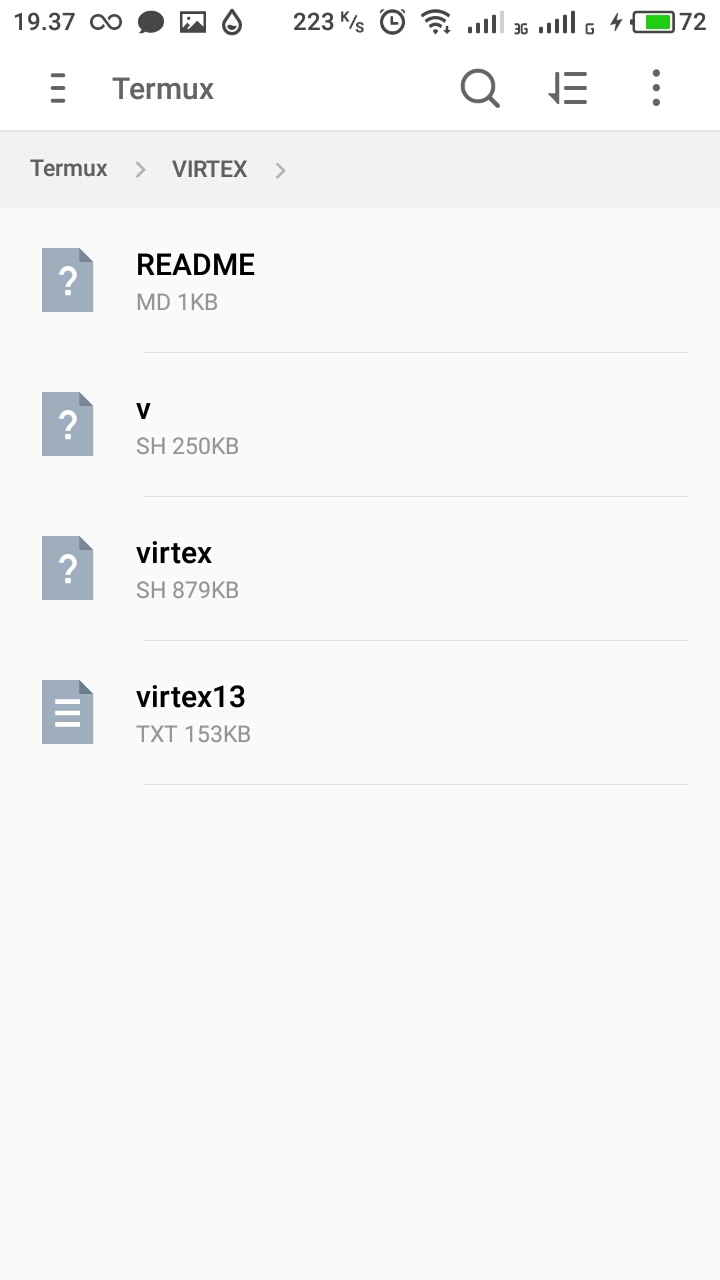Open the search icon in the toolbar
Image resolution: width=720 pixels, height=1280 pixels.
(480, 88)
